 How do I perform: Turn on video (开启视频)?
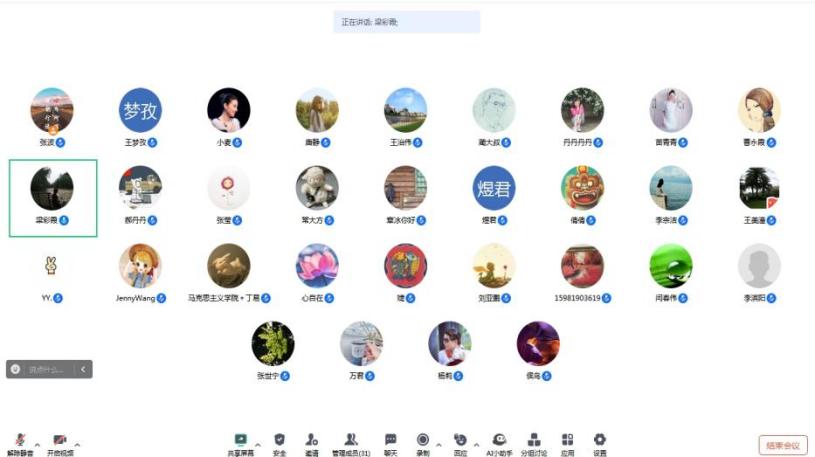click(x=59, y=443)
